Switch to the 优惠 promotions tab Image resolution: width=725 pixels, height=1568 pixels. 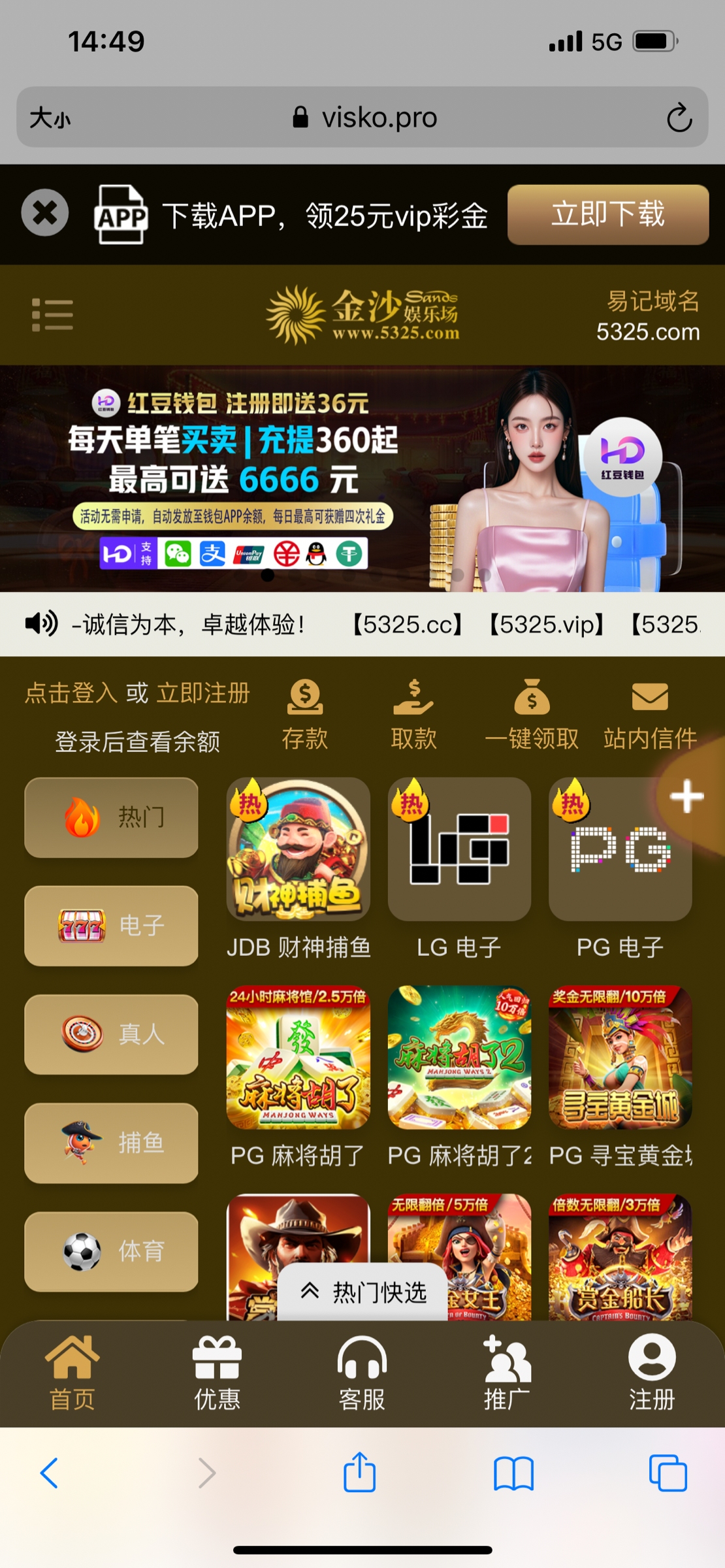click(217, 1373)
